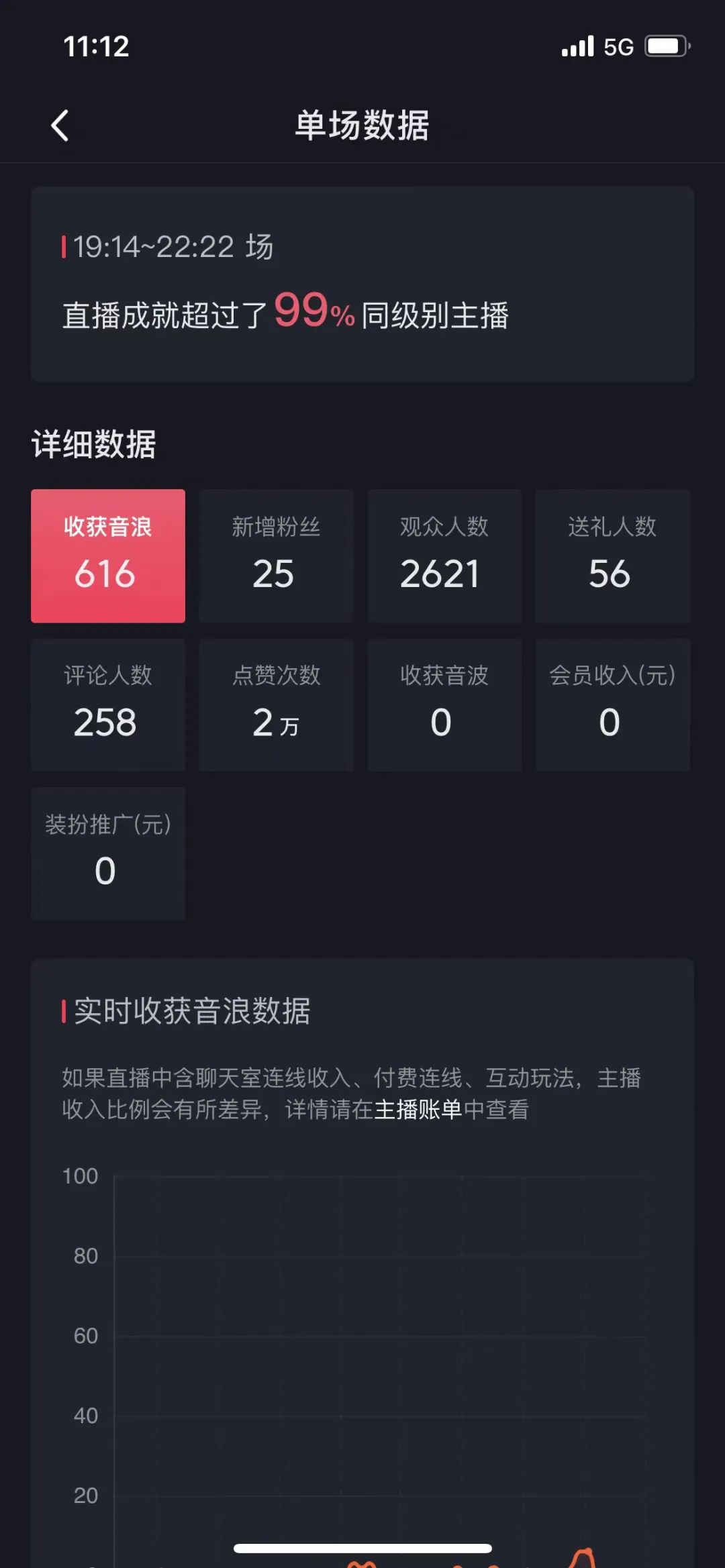Show the 观众人数 chart data
This screenshot has height=1568, width=725.
pyautogui.click(x=444, y=556)
